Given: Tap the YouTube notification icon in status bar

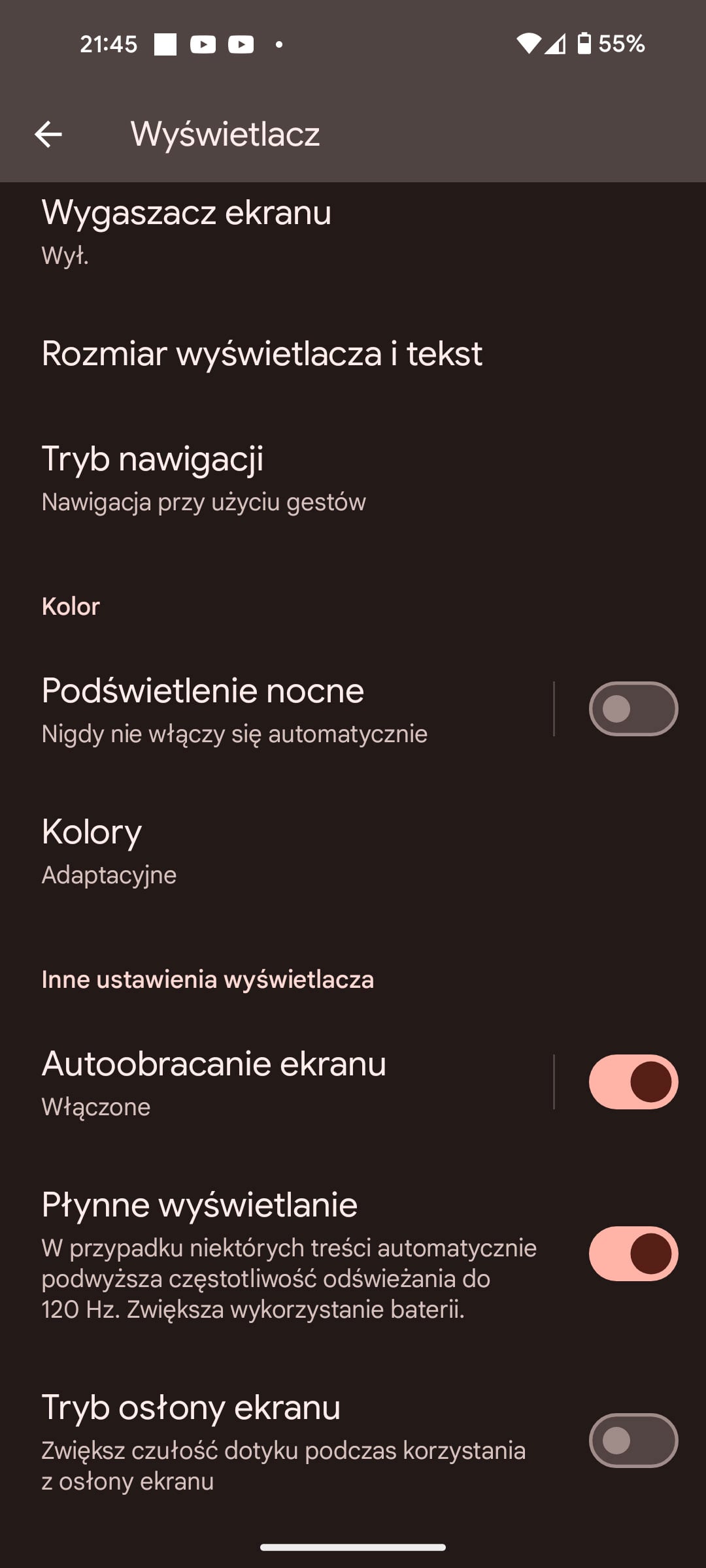Looking at the screenshot, I should pyautogui.click(x=203, y=44).
